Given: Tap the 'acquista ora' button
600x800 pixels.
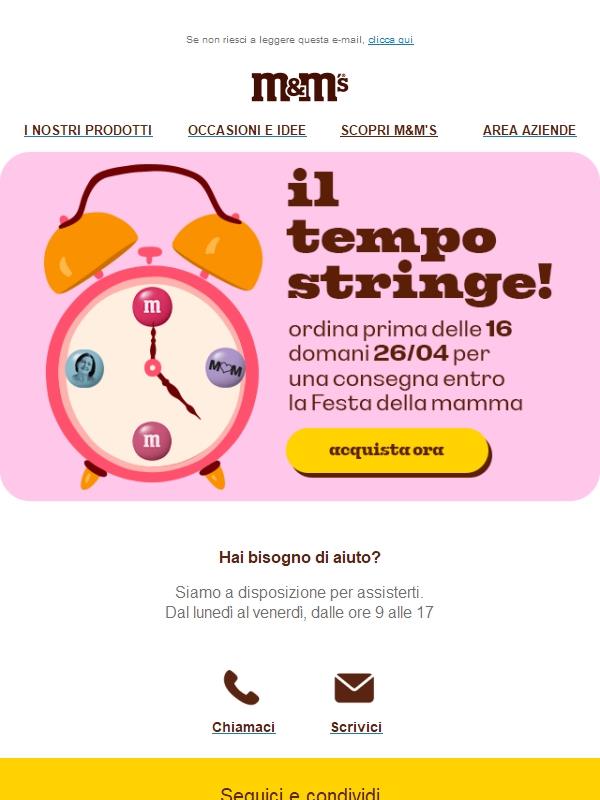Looking at the screenshot, I should tap(387, 450).
